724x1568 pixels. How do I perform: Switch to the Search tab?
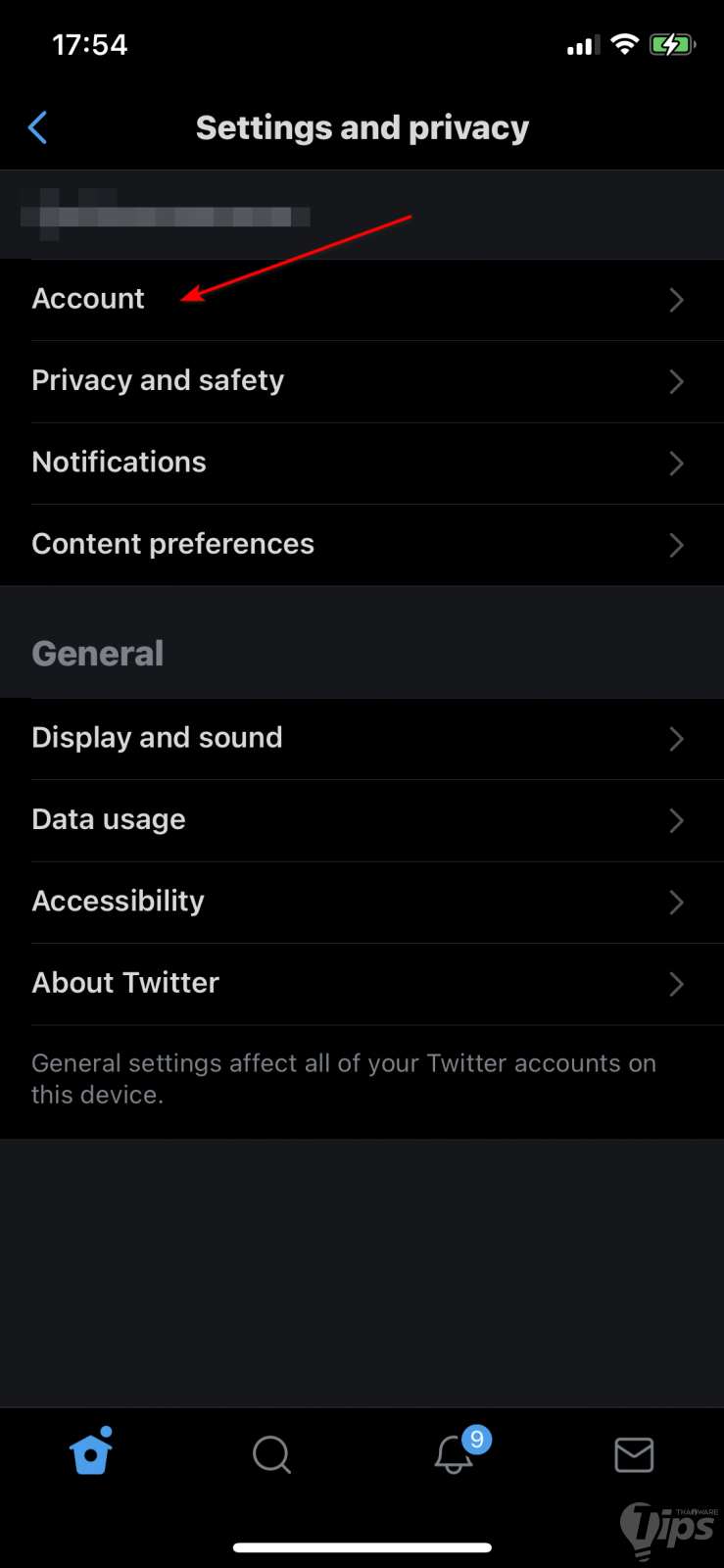pos(271,1454)
